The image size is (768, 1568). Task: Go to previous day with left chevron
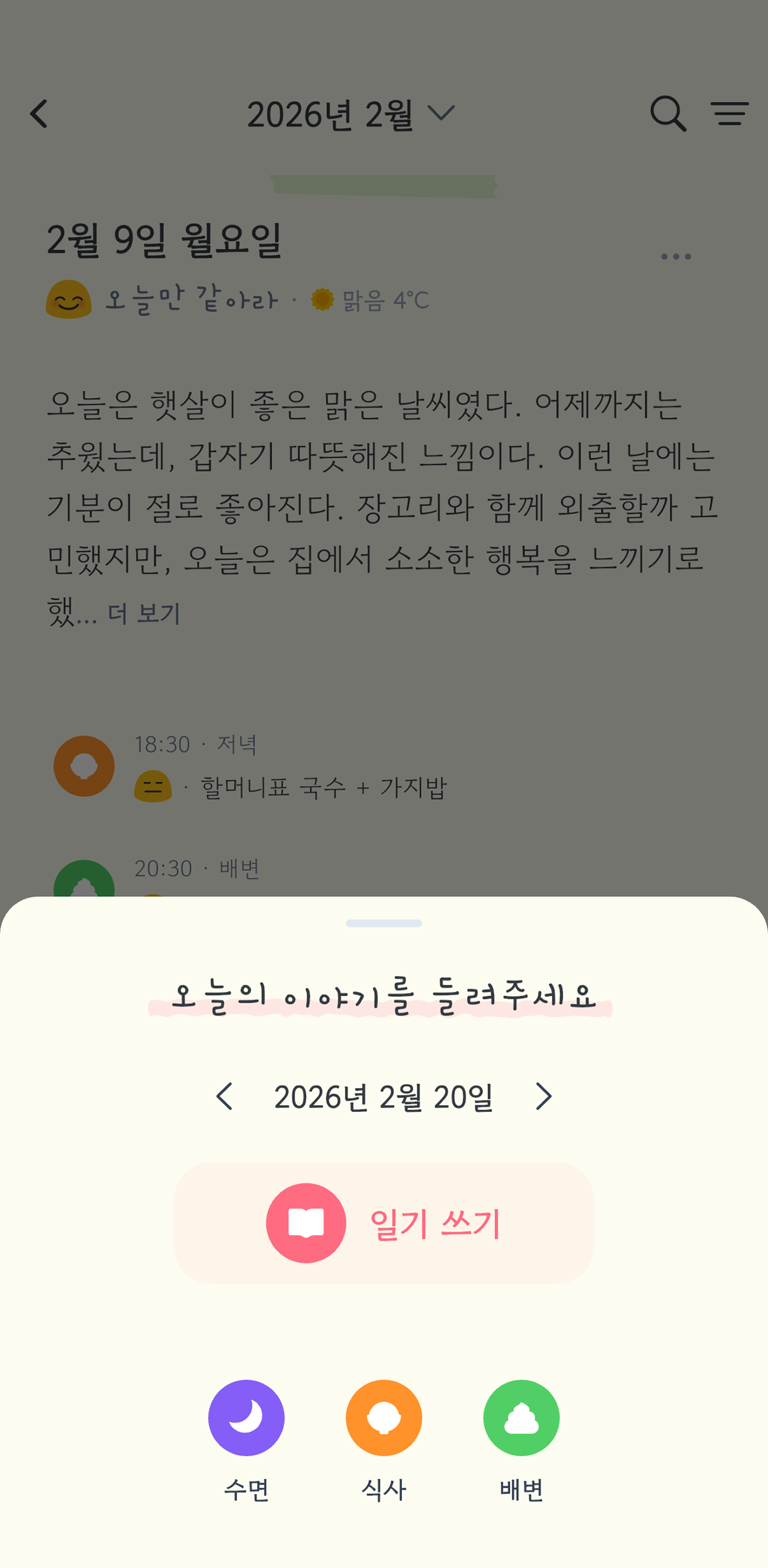click(x=226, y=1096)
